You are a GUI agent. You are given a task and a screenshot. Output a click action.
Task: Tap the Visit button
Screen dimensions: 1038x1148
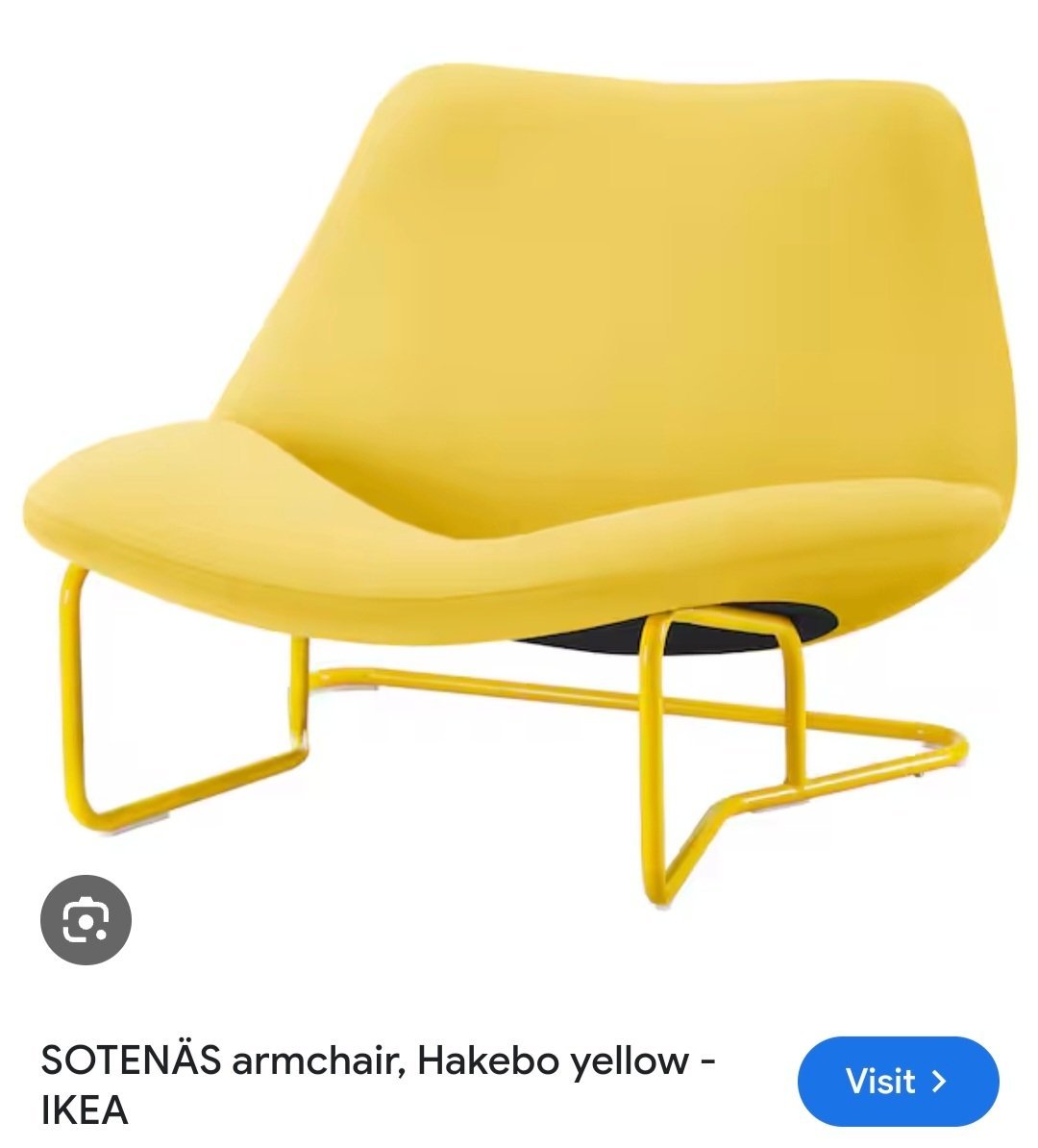(x=898, y=1081)
